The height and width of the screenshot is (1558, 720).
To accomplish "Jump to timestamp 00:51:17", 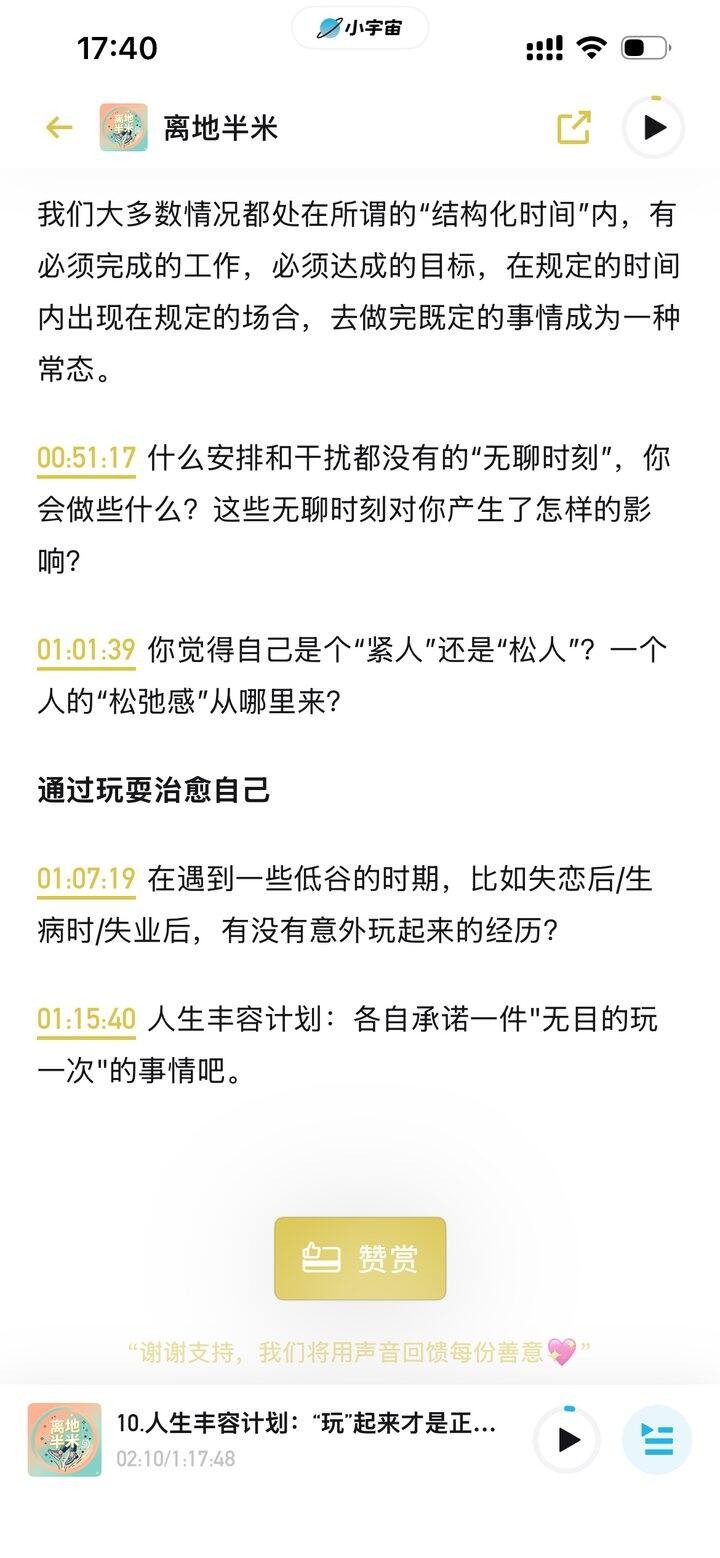I will click(x=86, y=458).
